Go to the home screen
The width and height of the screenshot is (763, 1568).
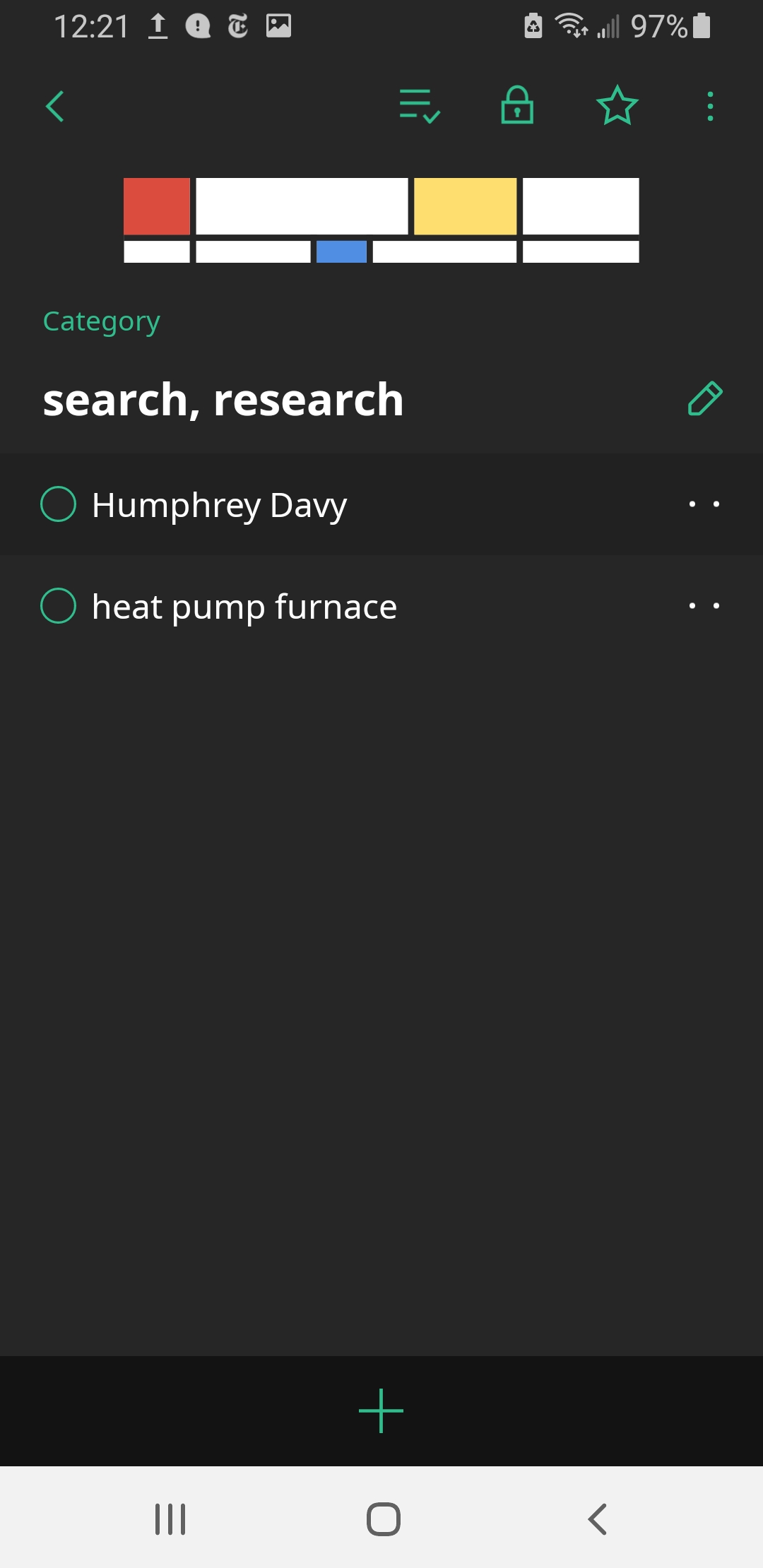[x=384, y=1519]
